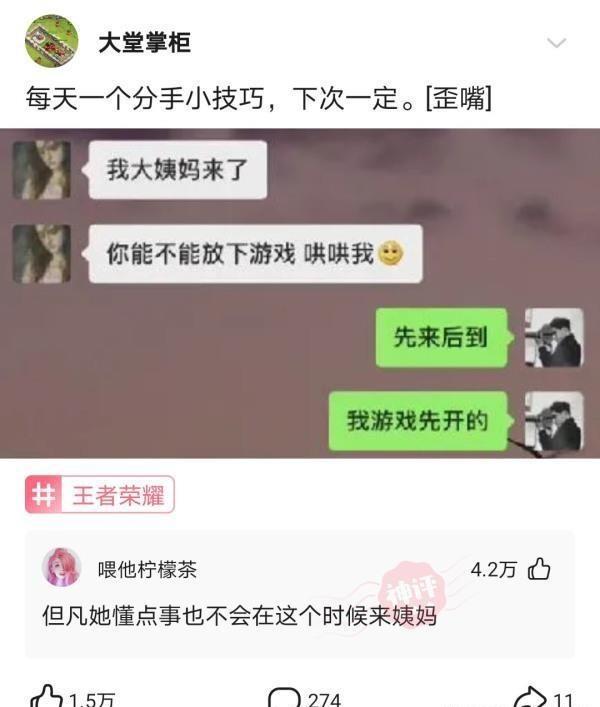The height and width of the screenshot is (707, 600).
Task: Open the 274 comments
Action: (285, 697)
